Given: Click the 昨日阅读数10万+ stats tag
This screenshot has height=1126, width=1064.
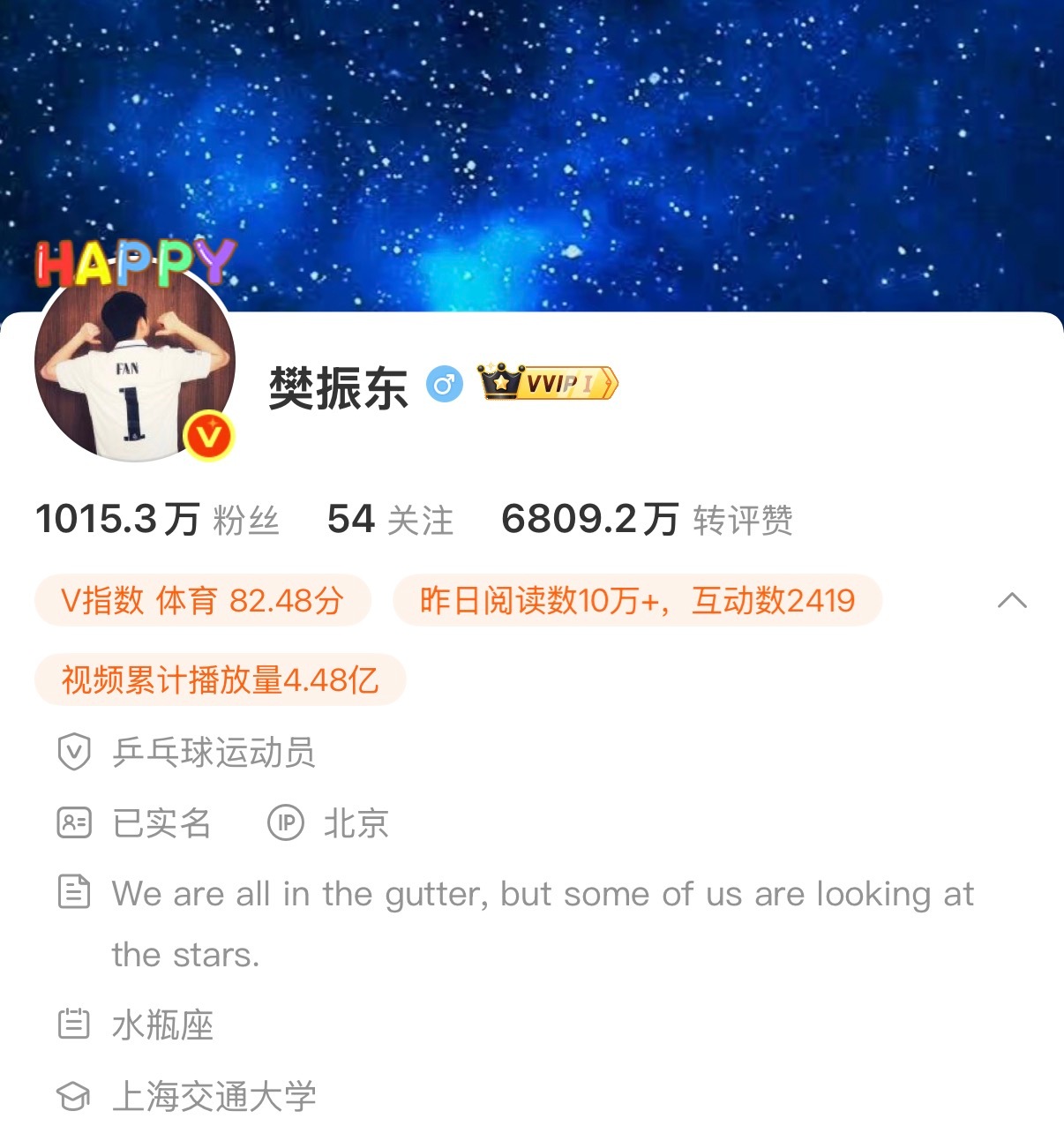Looking at the screenshot, I should coord(637,600).
